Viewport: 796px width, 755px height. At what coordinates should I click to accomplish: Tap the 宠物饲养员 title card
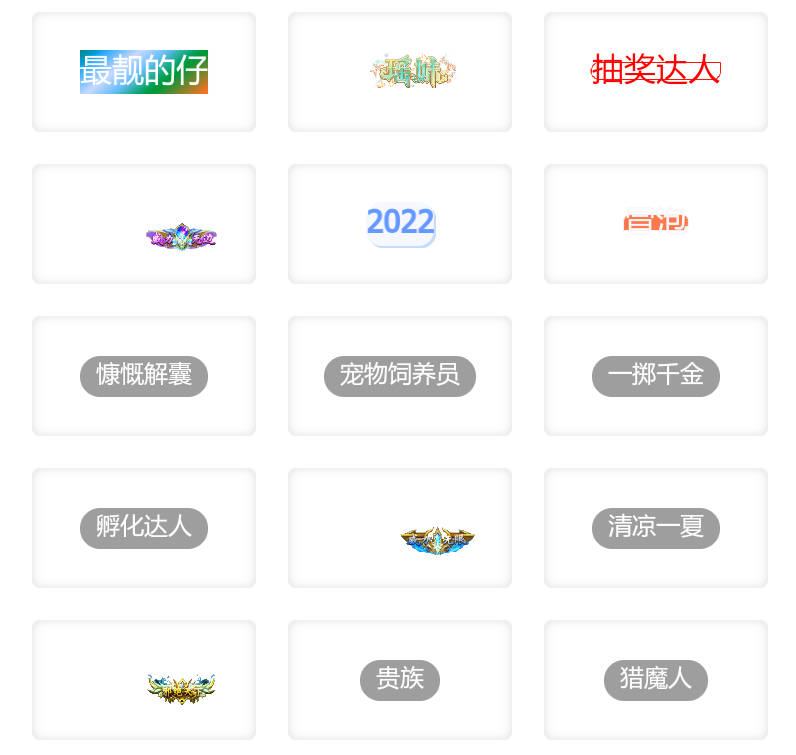click(x=400, y=376)
